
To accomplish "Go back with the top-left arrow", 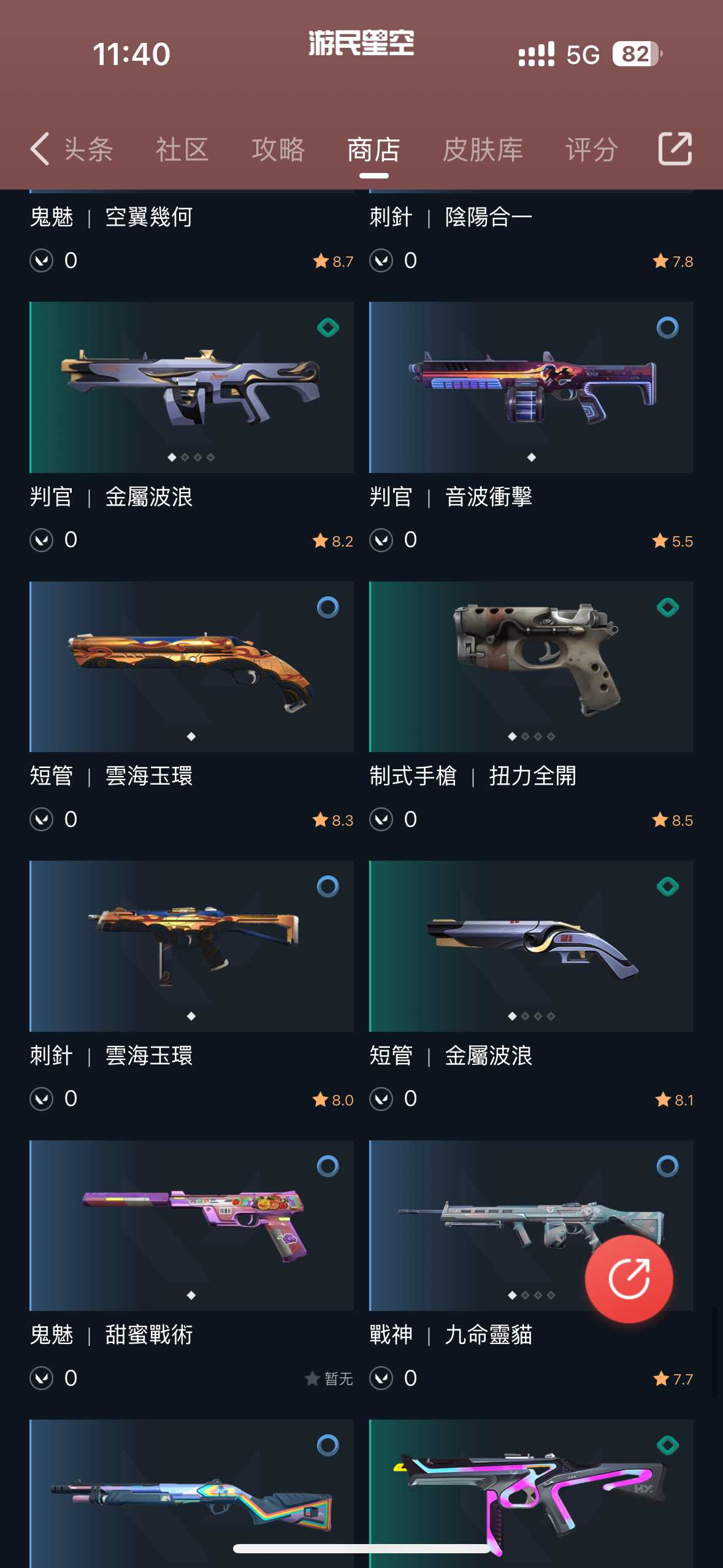I will (x=40, y=149).
